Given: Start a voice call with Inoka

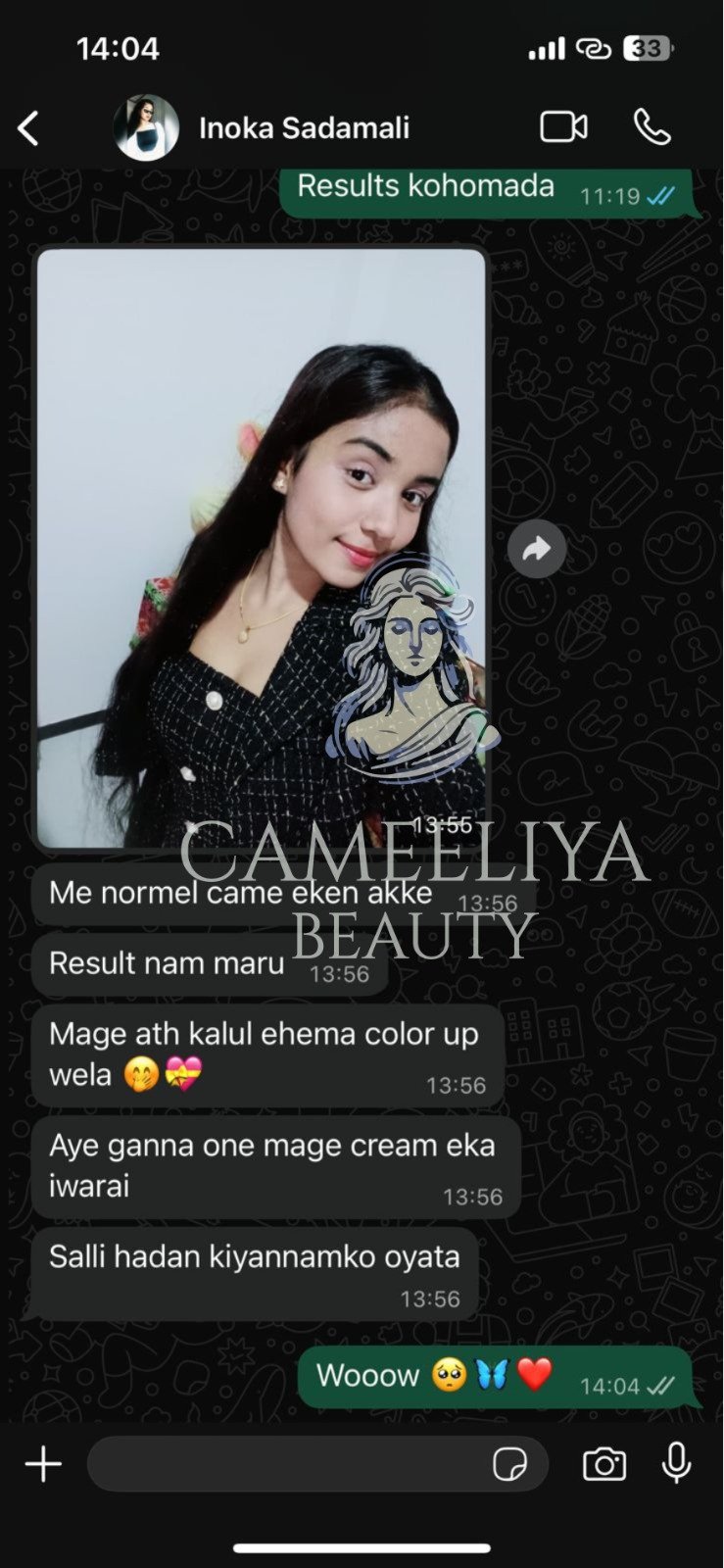Looking at the screenshot, I should 652,127.
